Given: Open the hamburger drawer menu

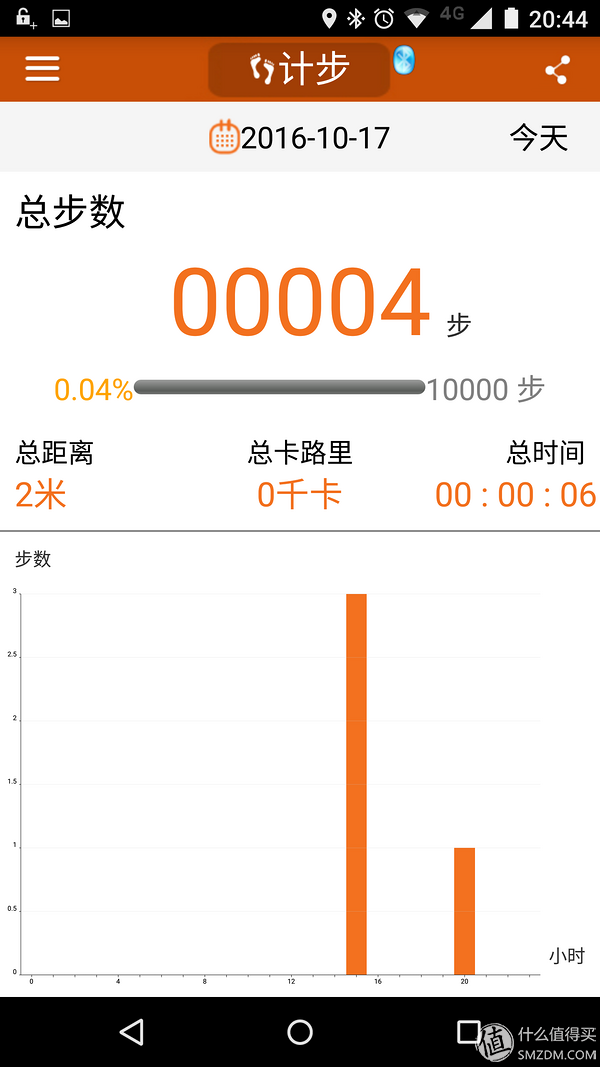Looking at the screenshot, I should point(43,69).
